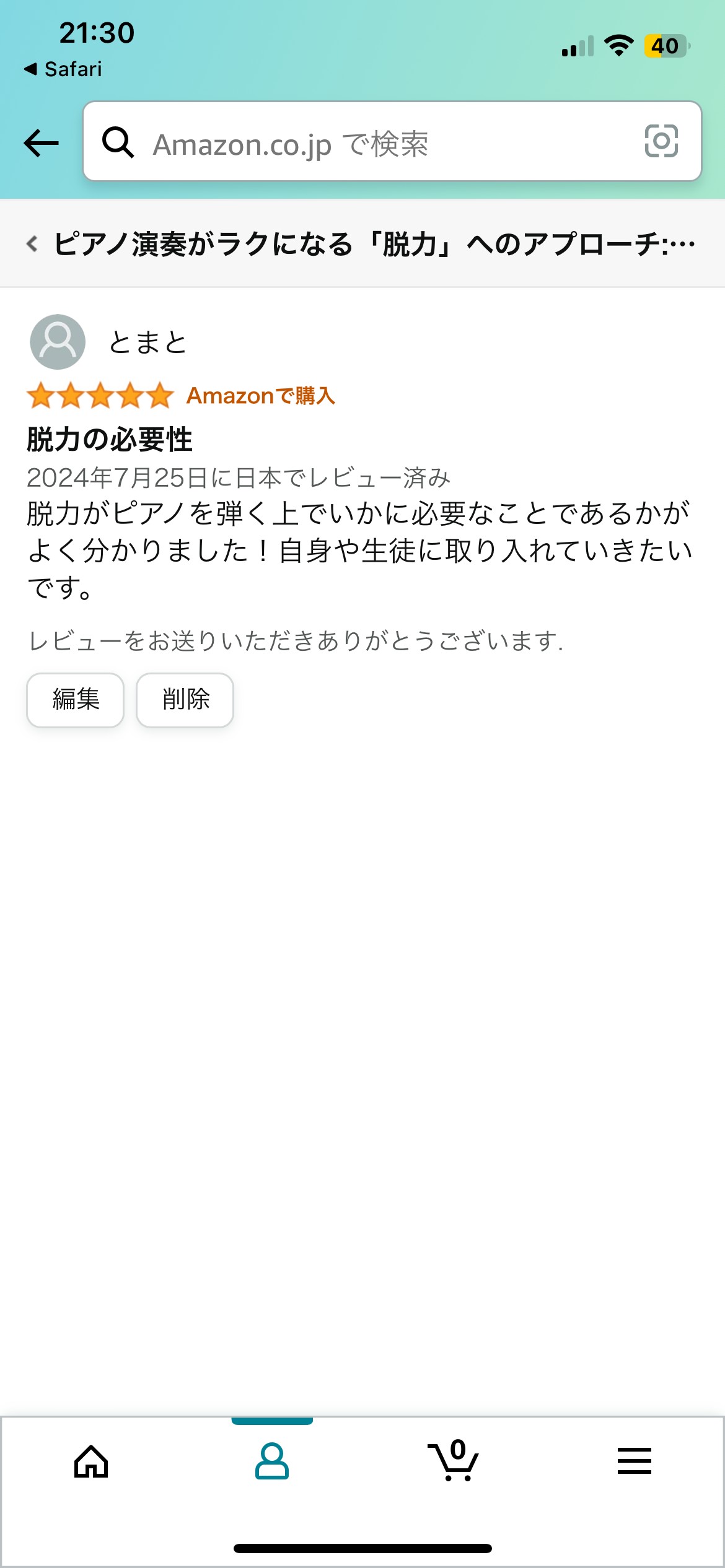Viewport: 725px width, 1568px height.
Task: Open the hamburger menu tab
Action: [634, 1461]
